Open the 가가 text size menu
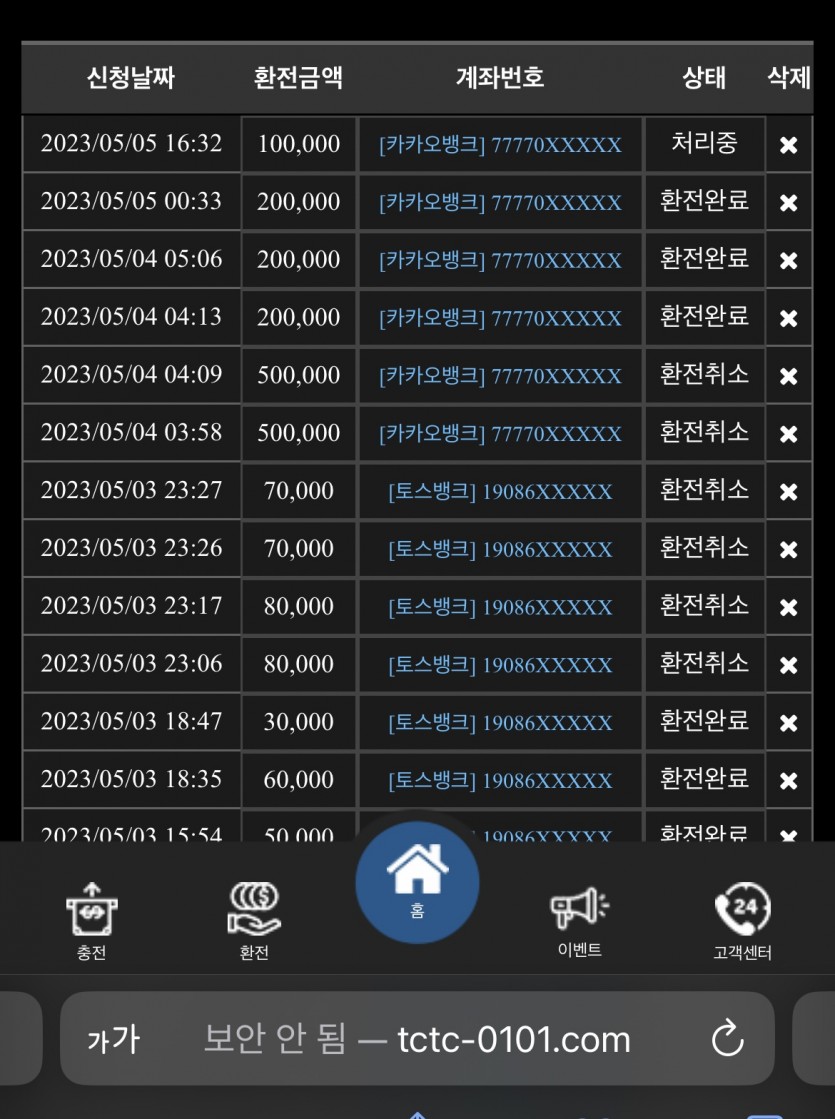835x1119 pixels. pos(113,1040)
